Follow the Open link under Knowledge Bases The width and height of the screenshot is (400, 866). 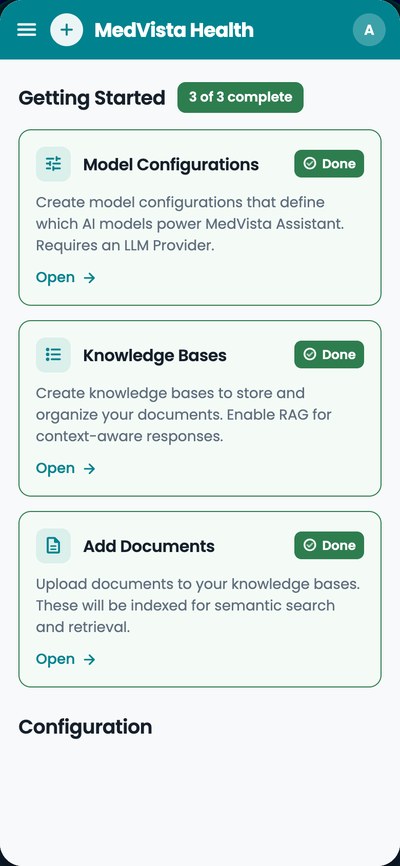(x=66, y=468)
